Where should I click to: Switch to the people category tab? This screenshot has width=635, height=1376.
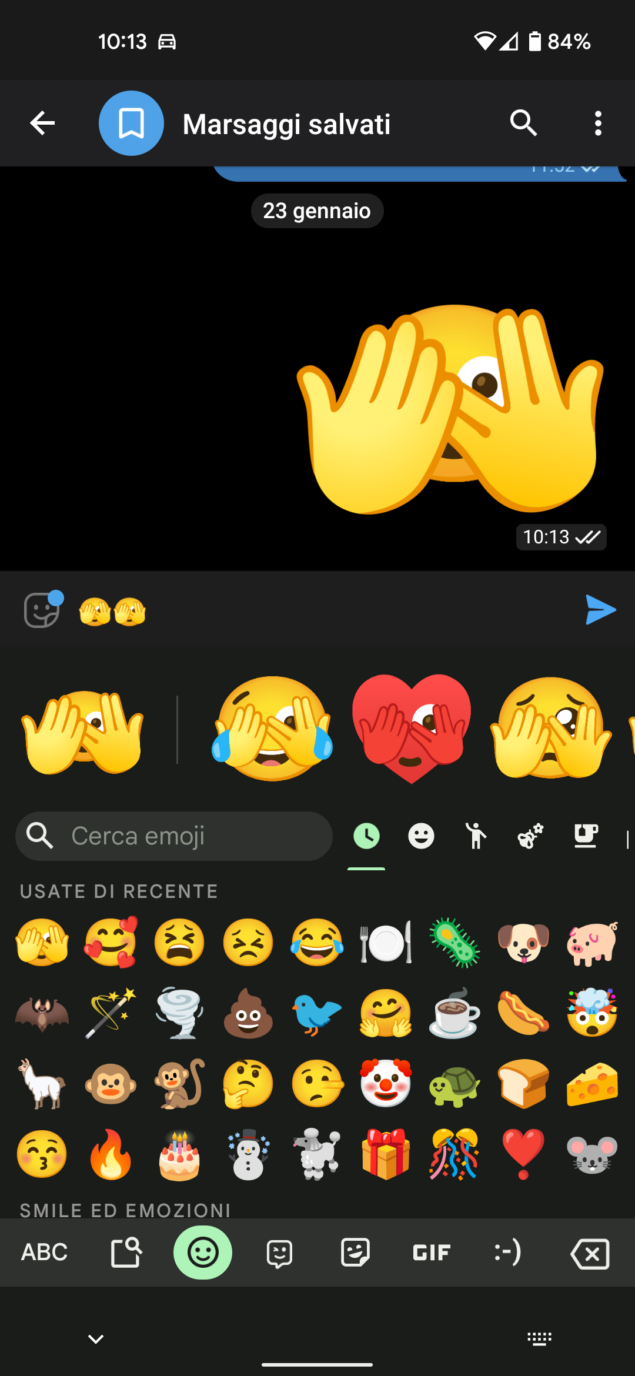[476, 836]
